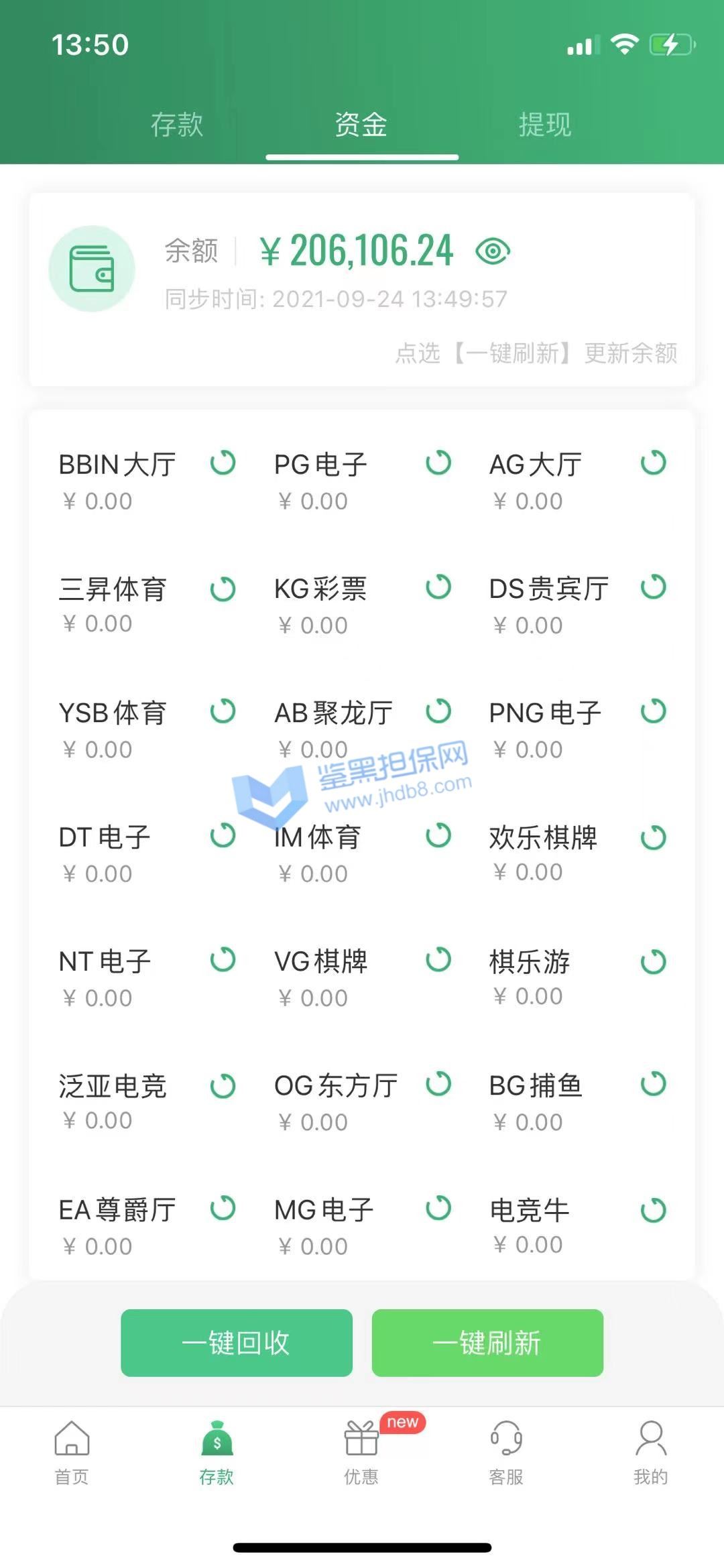Open the 提现 top tab
724x1568 pixels.
pos(545,125)
